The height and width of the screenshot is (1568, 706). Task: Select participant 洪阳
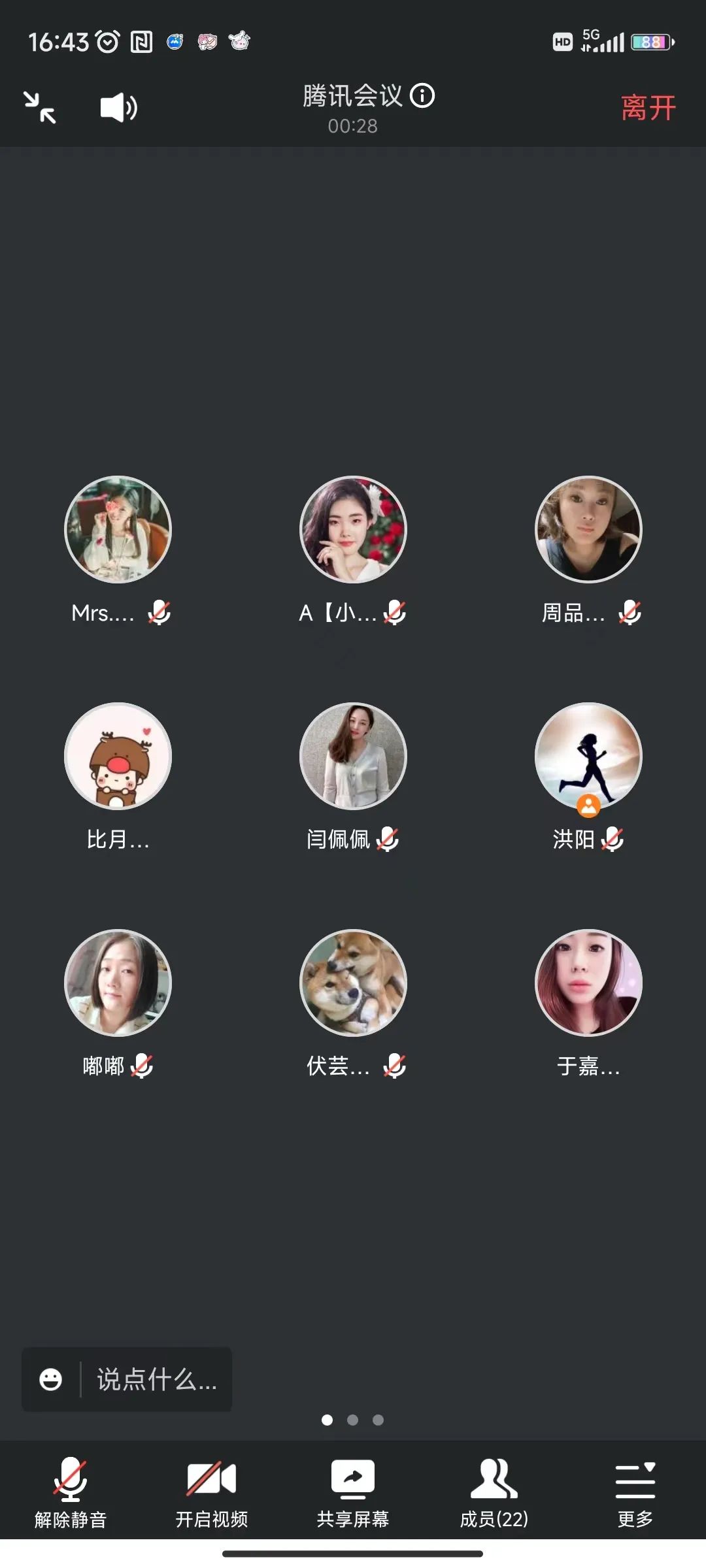[x=588, y=757]
